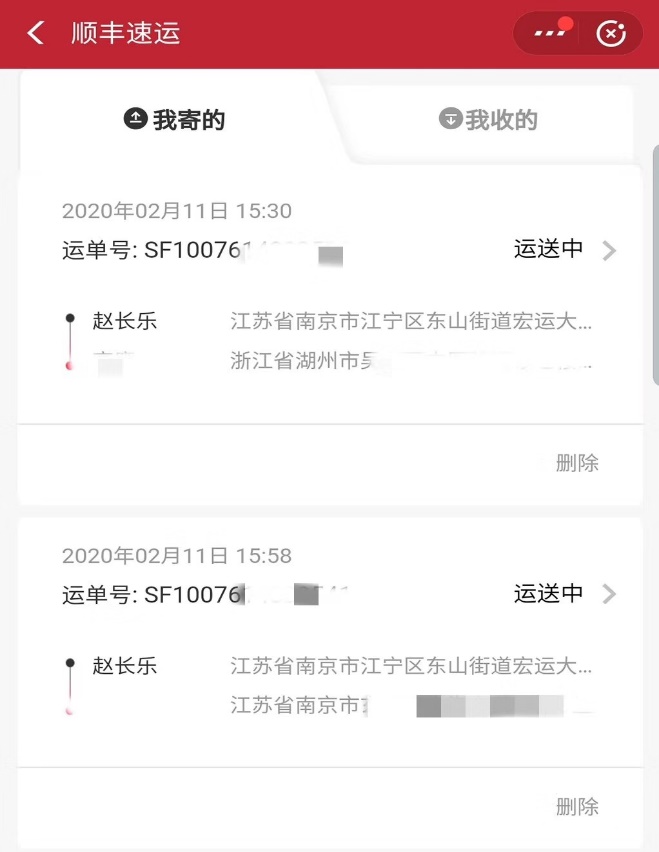The width and height of the screenshot is (659, 852).
Task: Select the 我寄的 tab
Action: [x=175, y=120]
